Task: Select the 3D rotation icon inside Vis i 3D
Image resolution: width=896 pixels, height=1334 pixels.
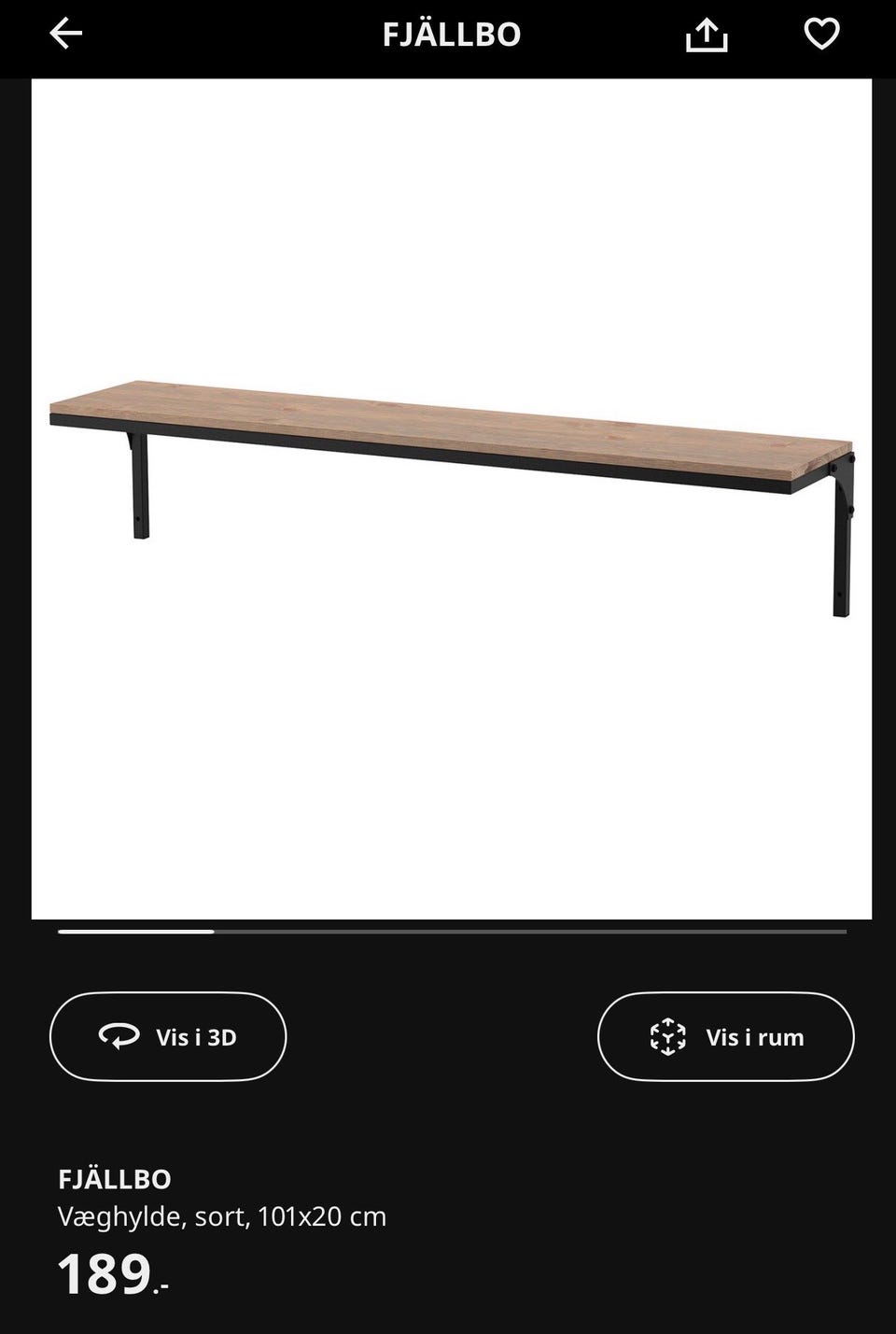Action: (121, 1036)
